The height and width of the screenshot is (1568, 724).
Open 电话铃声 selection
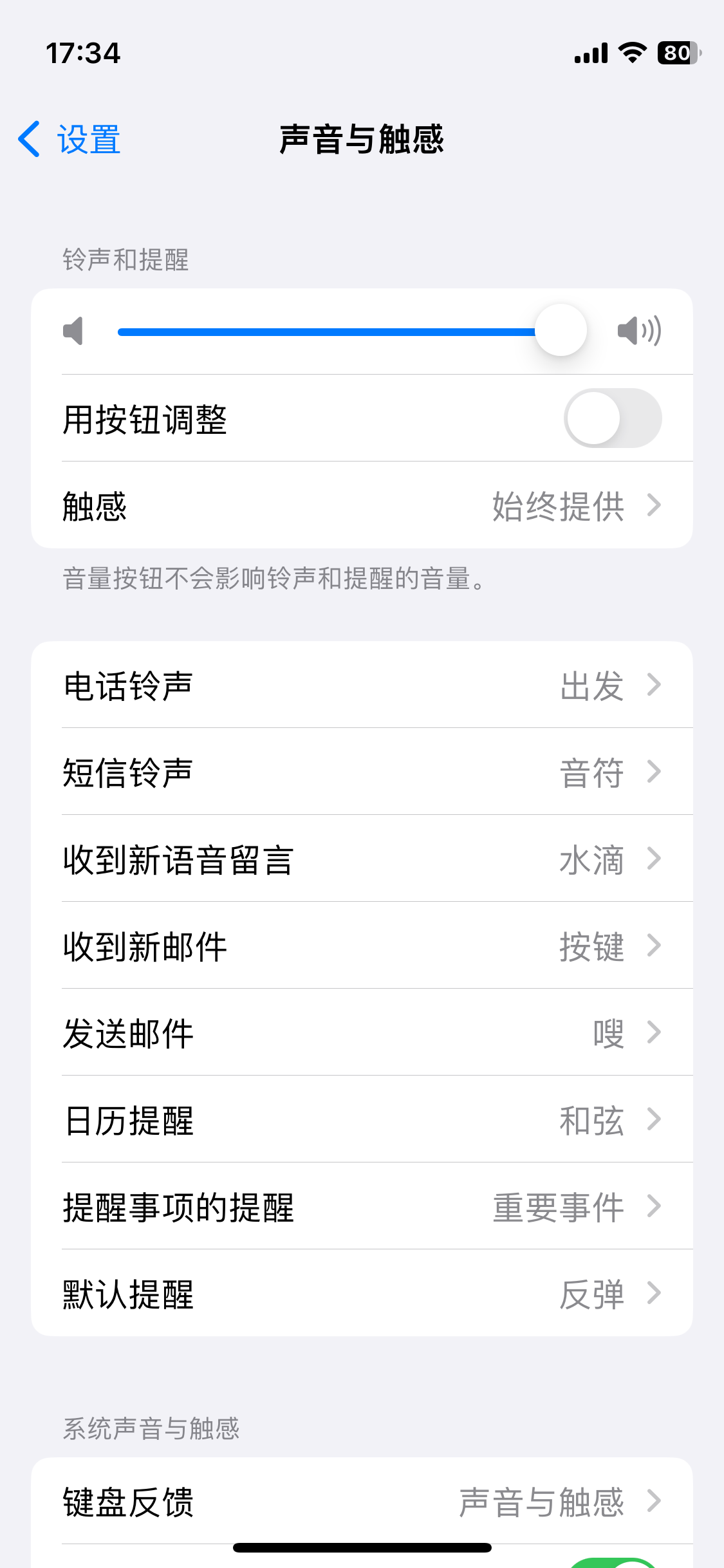click(x=362, y=686)
